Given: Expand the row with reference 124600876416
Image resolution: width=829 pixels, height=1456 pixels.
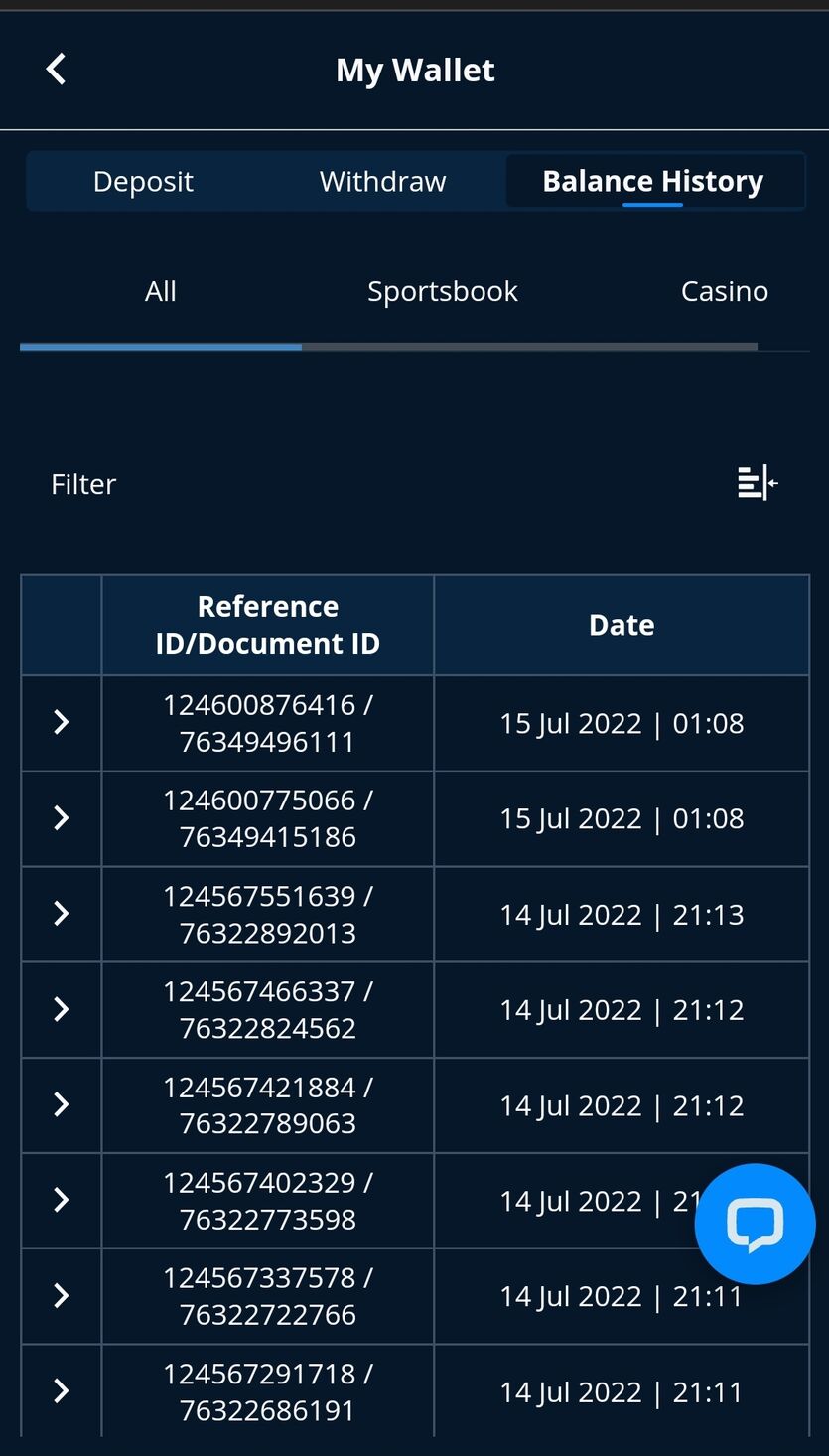Looking at the screenshot, I should (x=61, y=722).
